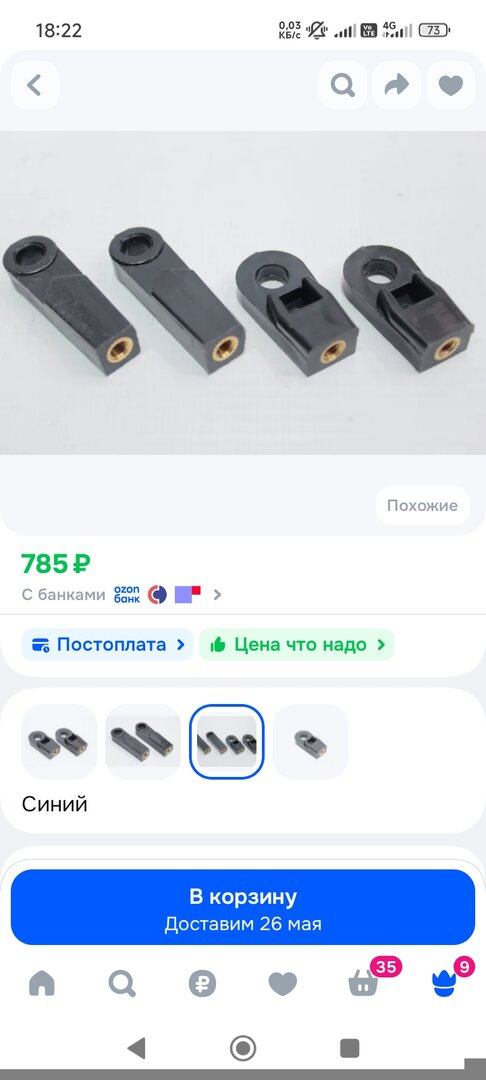Tap the Похожие button
This screenshot has width=486, height=1080.
(422, 506)
